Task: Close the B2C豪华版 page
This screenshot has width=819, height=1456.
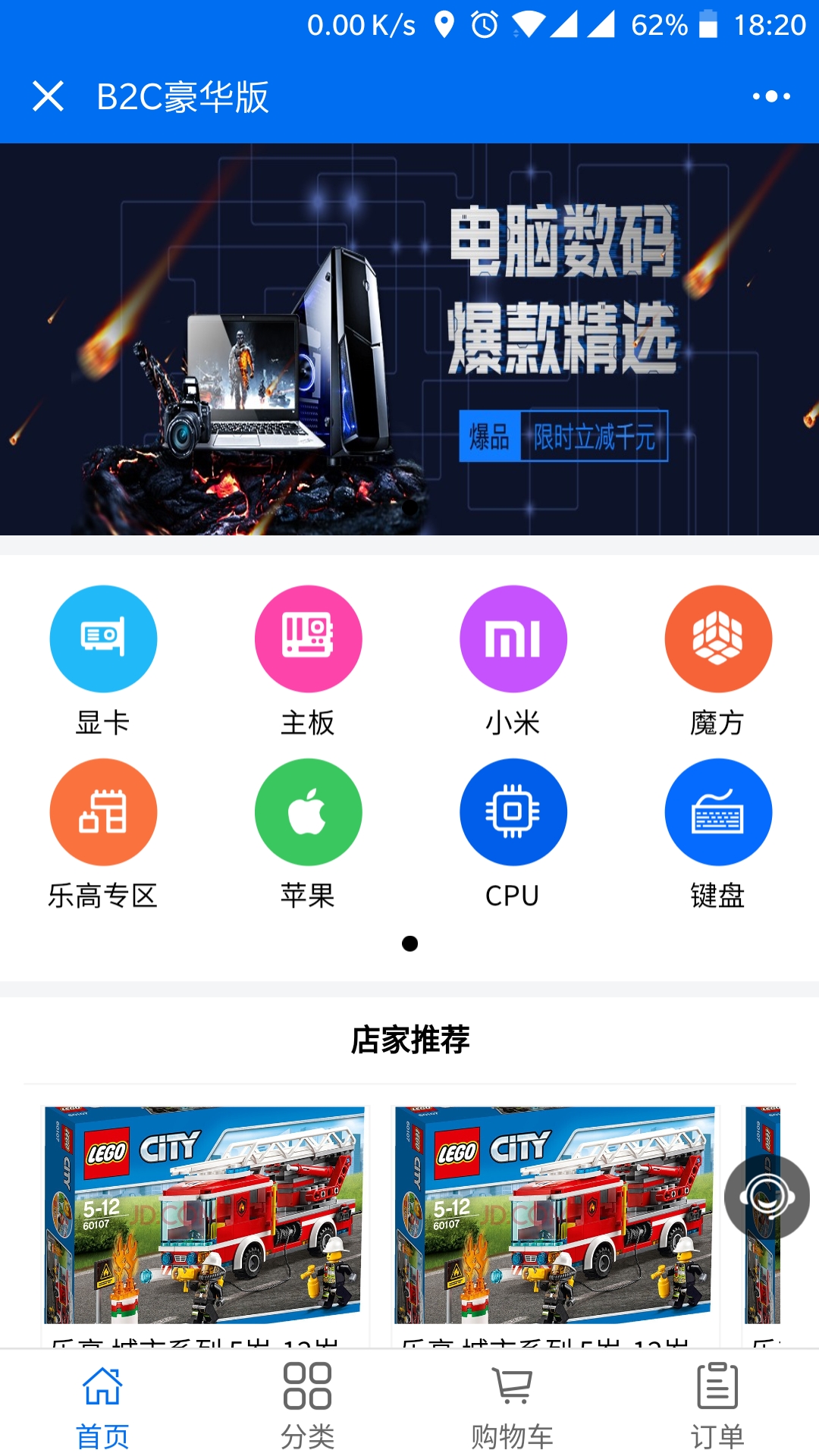Action: pyautogui.click(x=48, y=96)
